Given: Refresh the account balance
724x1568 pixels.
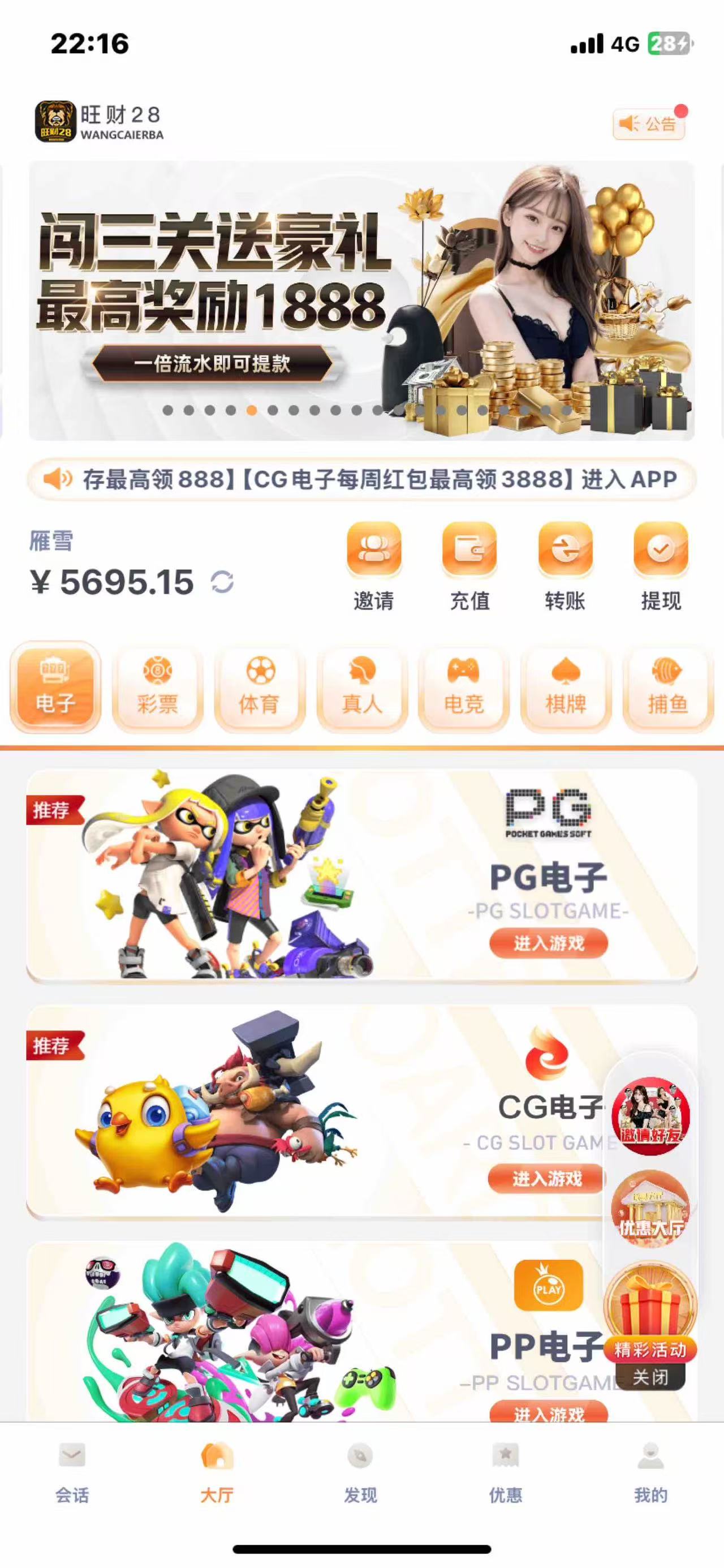Looking at the screenshot, I should [222, 582].
